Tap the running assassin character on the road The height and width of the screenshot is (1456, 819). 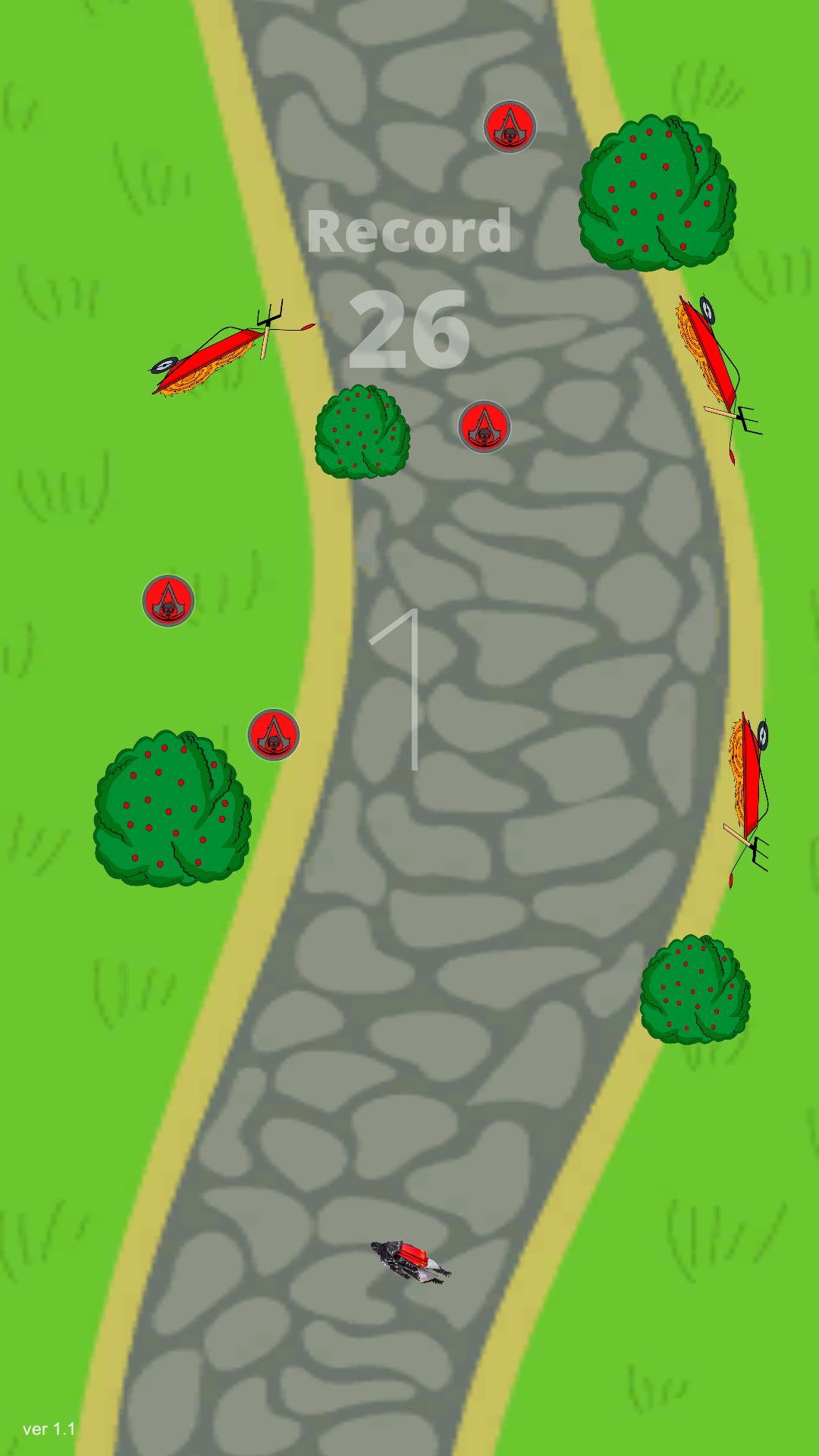(410, 1262)
